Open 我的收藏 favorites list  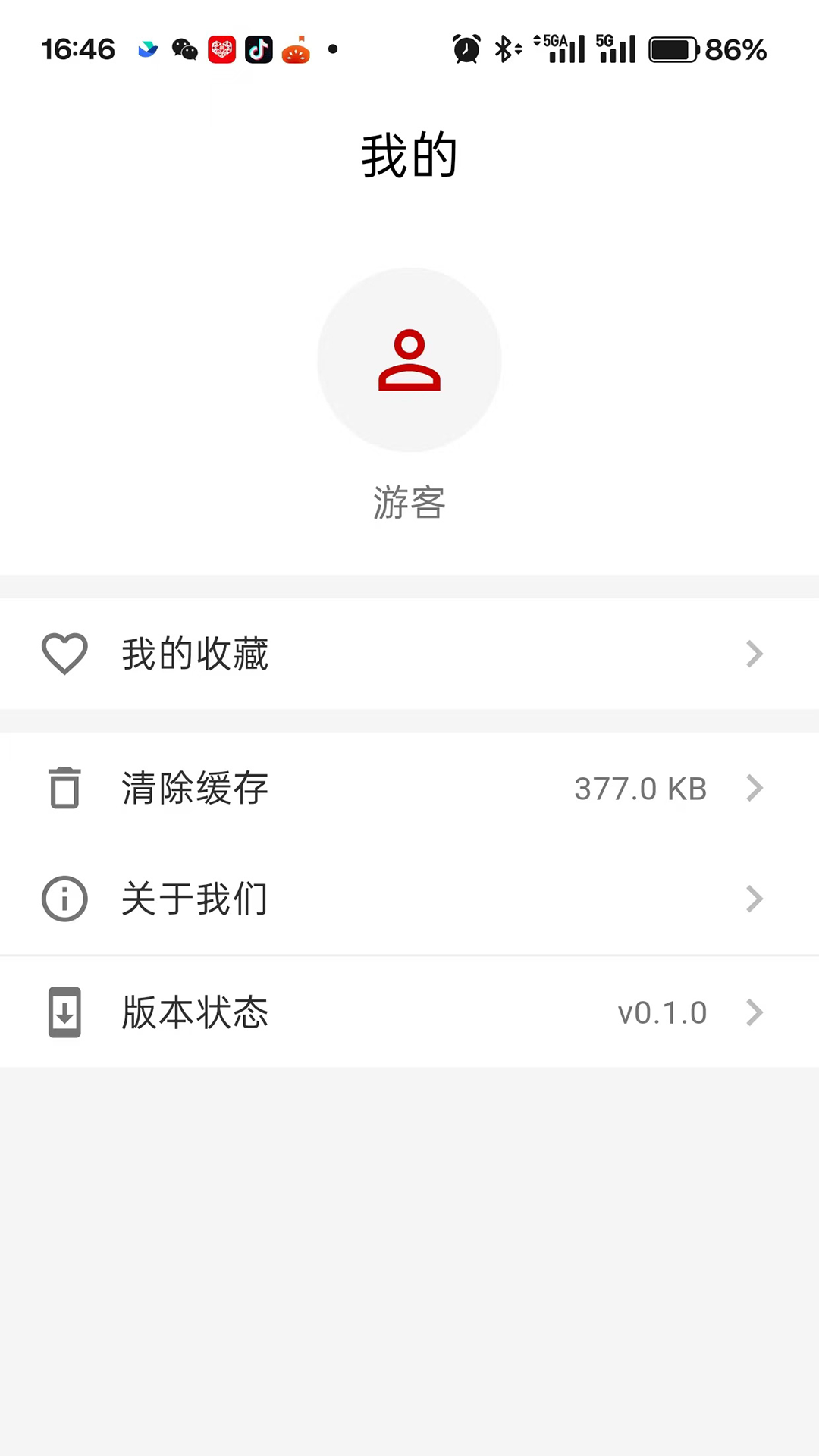pyautogui.click(x=409, y=654)
